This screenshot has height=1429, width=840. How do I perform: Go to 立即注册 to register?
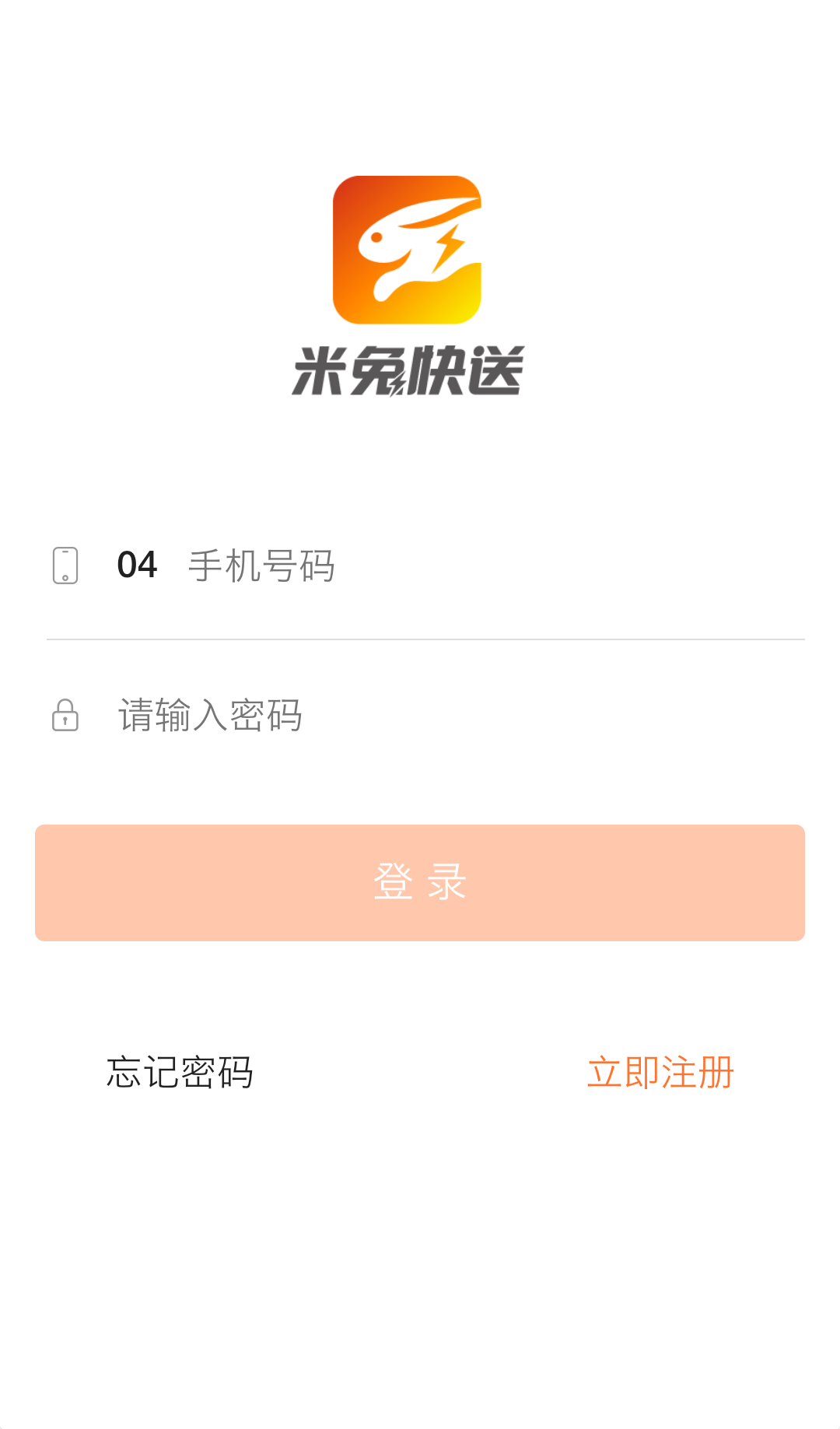tap(660, 1073)
